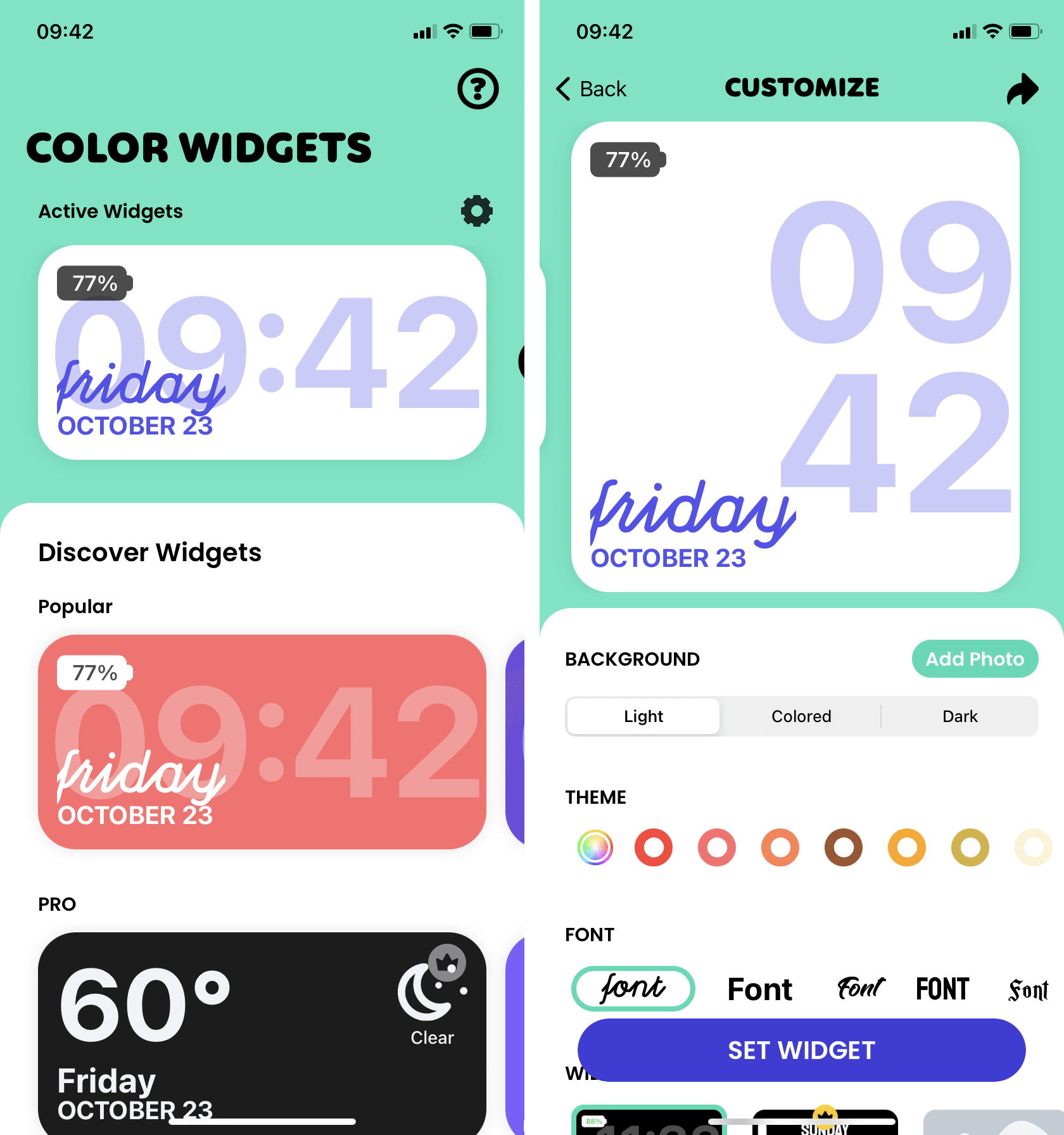Screen dimensions: 1064x1135
Task: Select the plain sans-serif Font option
Action: 759,989
